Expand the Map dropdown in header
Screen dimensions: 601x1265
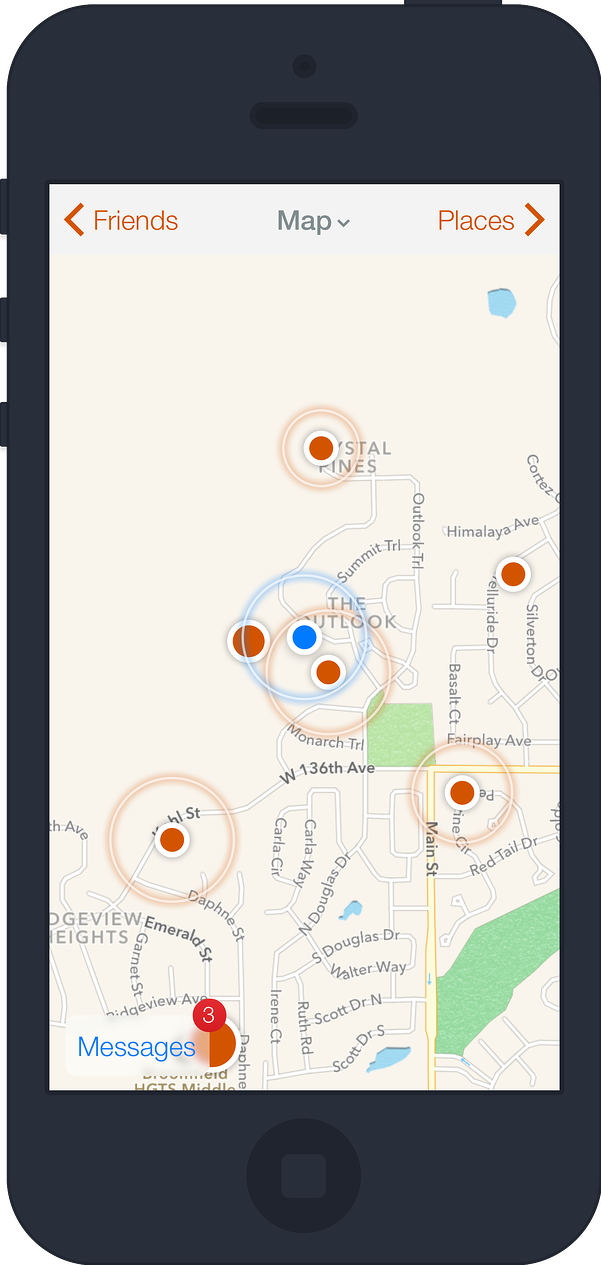[x=313, y=221]
